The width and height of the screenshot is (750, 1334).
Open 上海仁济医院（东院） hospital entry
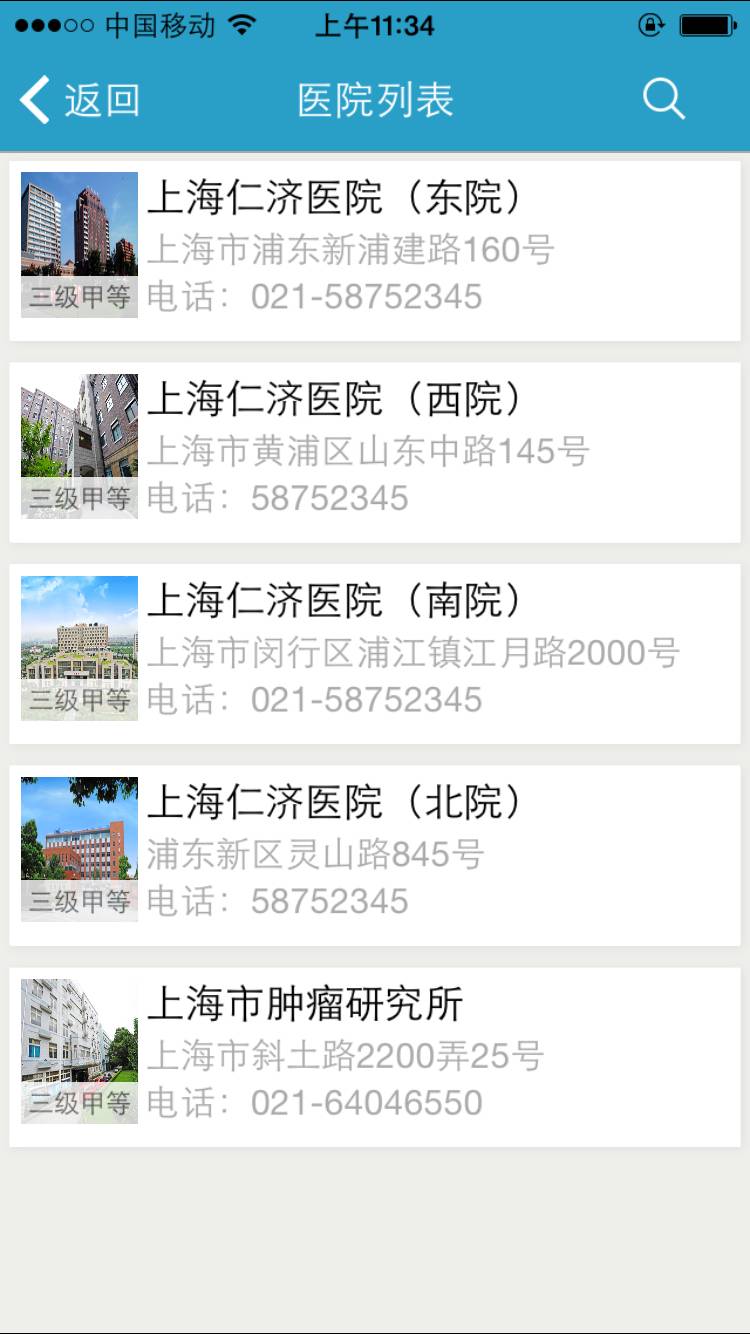(x=375, y=250)
